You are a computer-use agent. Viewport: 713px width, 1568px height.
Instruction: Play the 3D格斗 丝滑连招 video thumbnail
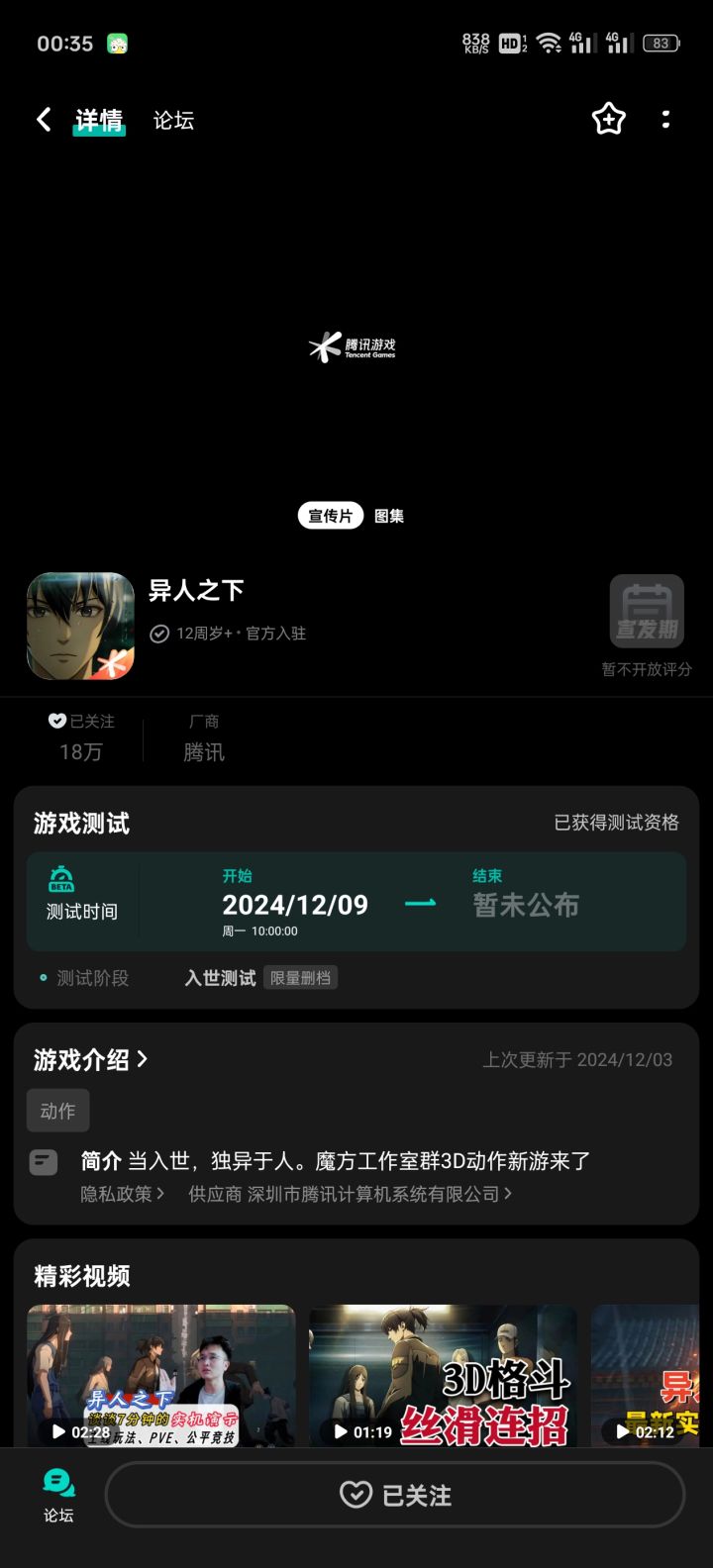click(442, 1376)
